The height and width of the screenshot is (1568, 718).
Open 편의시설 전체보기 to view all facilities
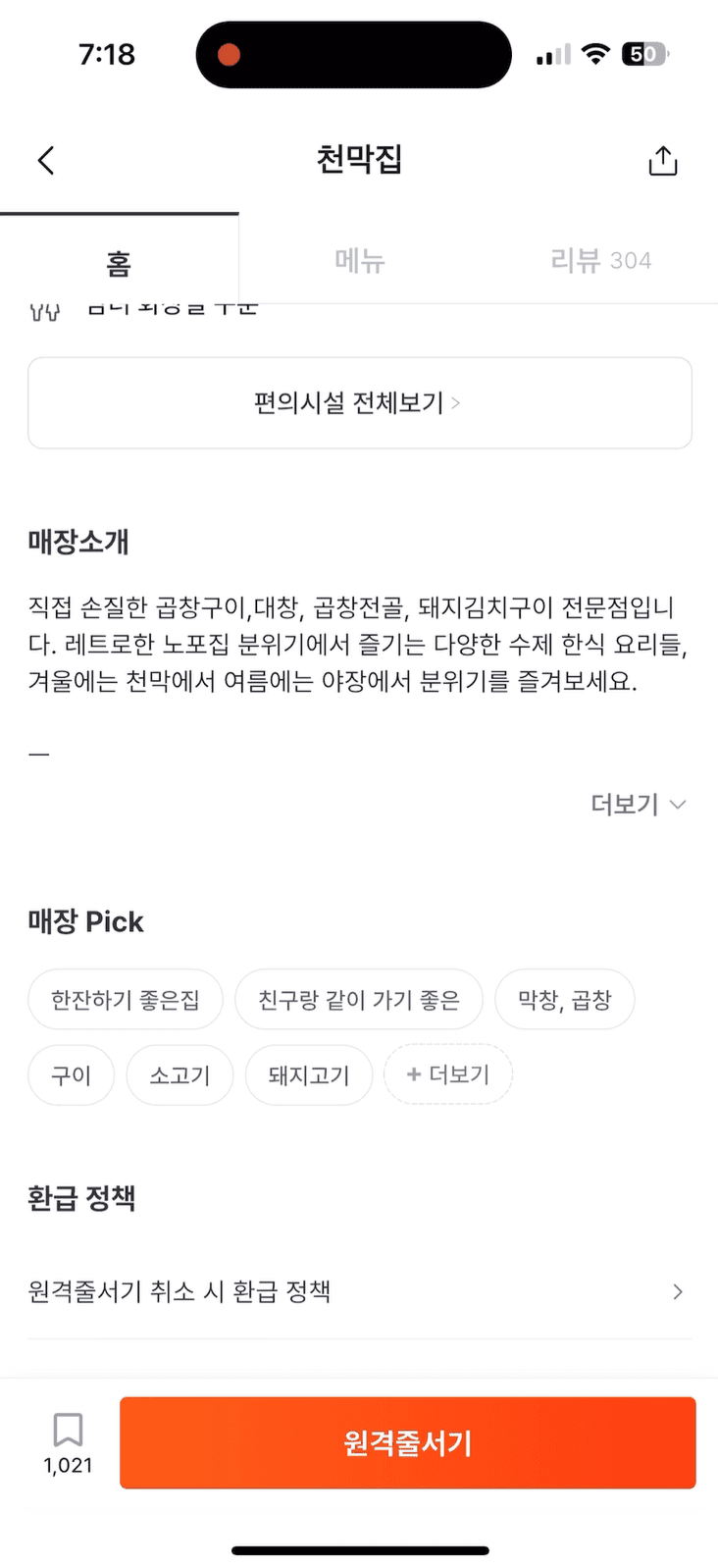coord(359,402)
